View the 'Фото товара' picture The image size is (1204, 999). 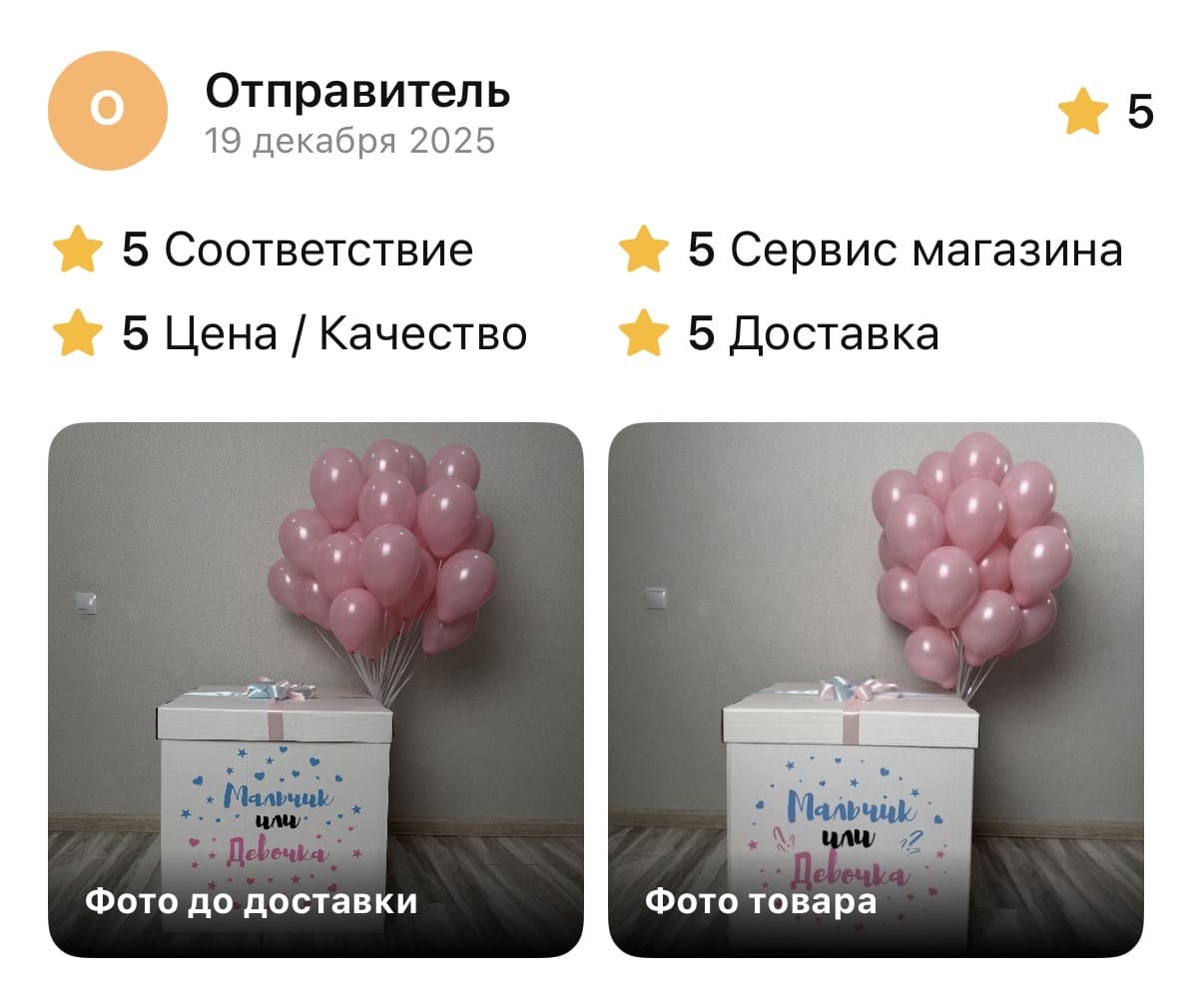coord(876,689)
